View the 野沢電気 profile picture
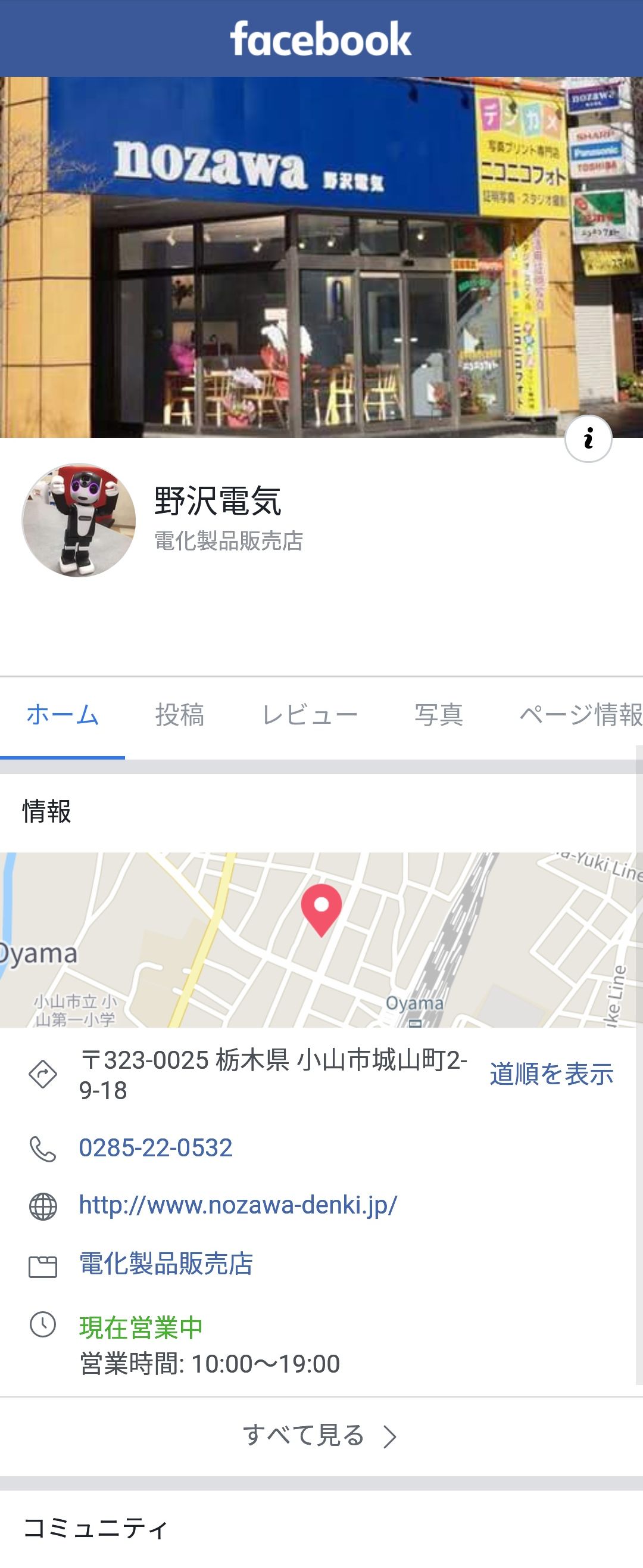The image size is (643, 1568). [79, 521]
